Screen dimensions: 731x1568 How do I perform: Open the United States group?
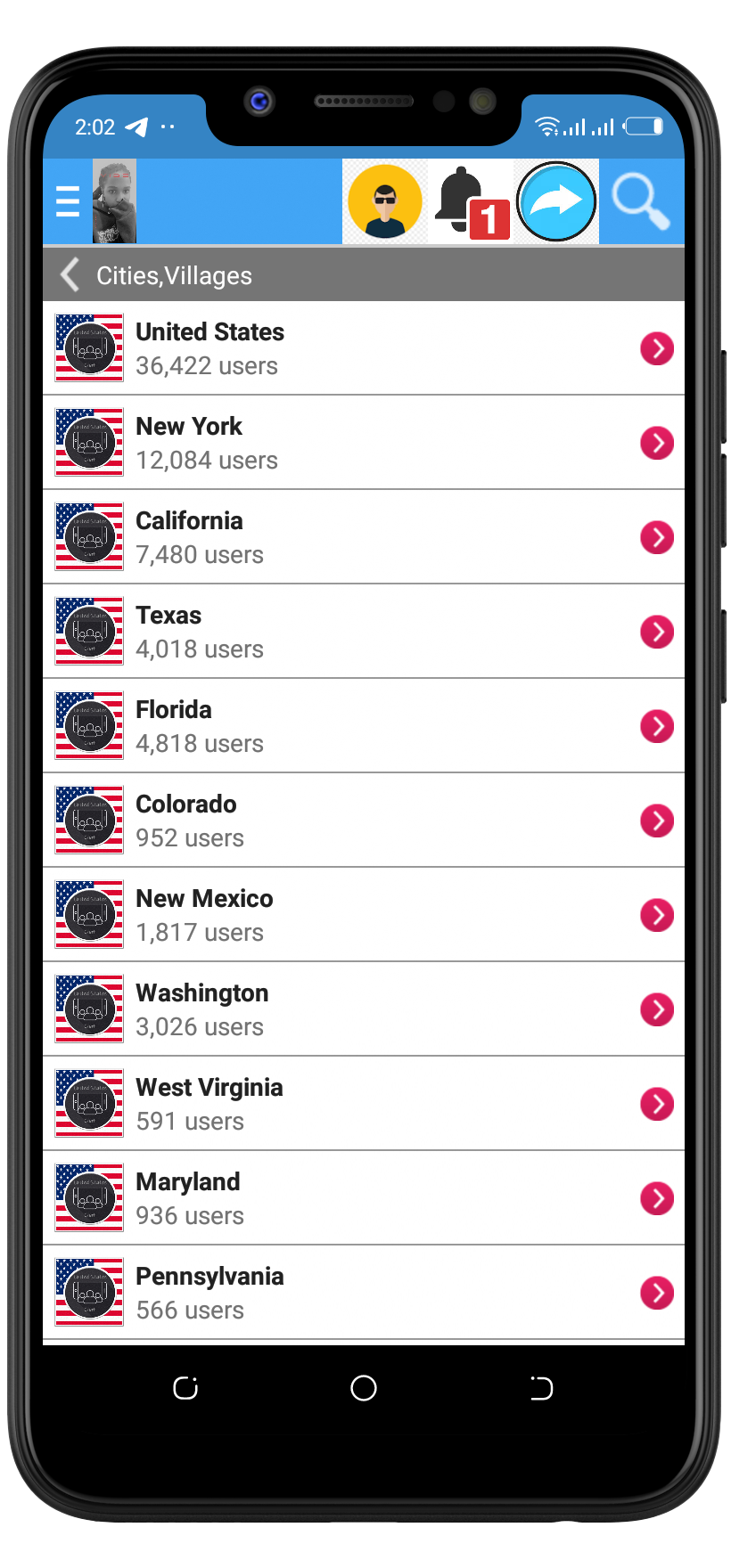(x=364, y=348)
